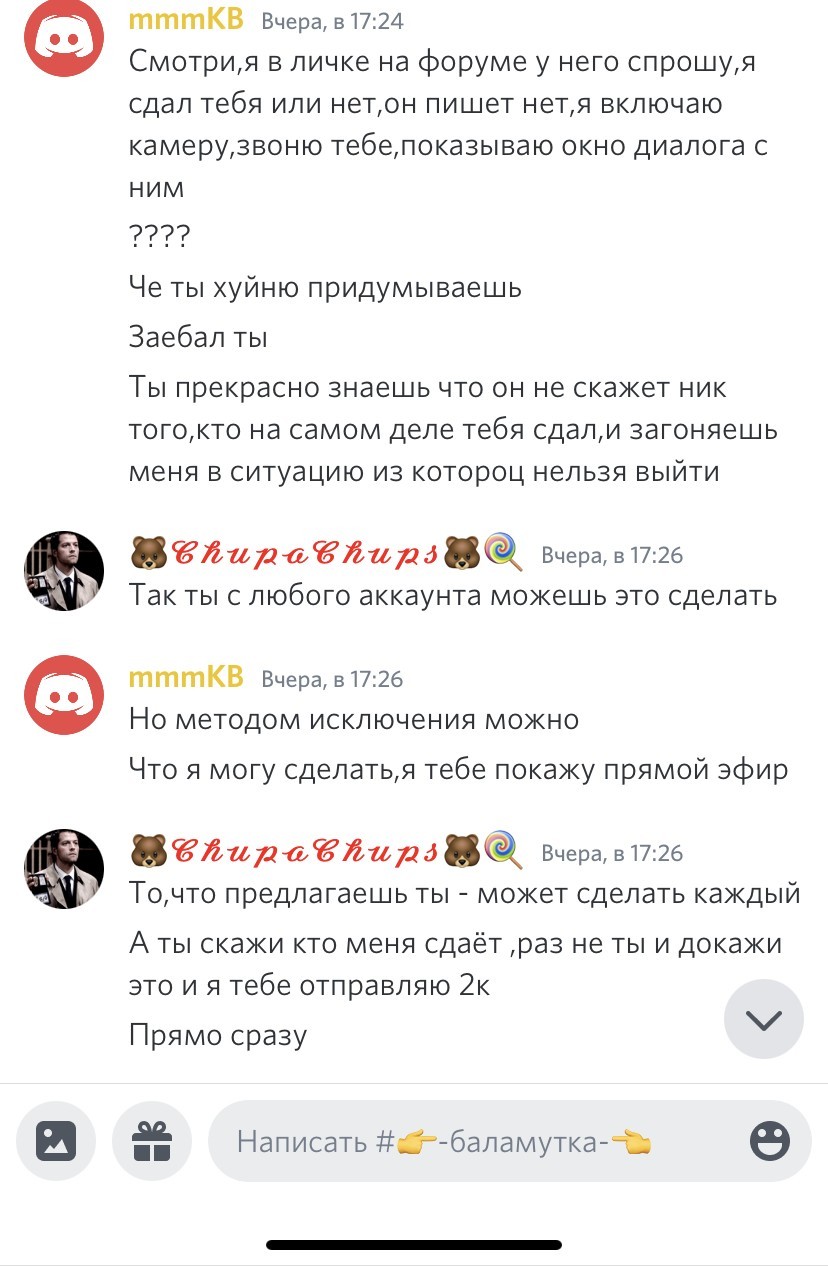828x1266 pixels.
Task: Open mmmKB's avatar on the 17:24 message
Action: [64, 36]
